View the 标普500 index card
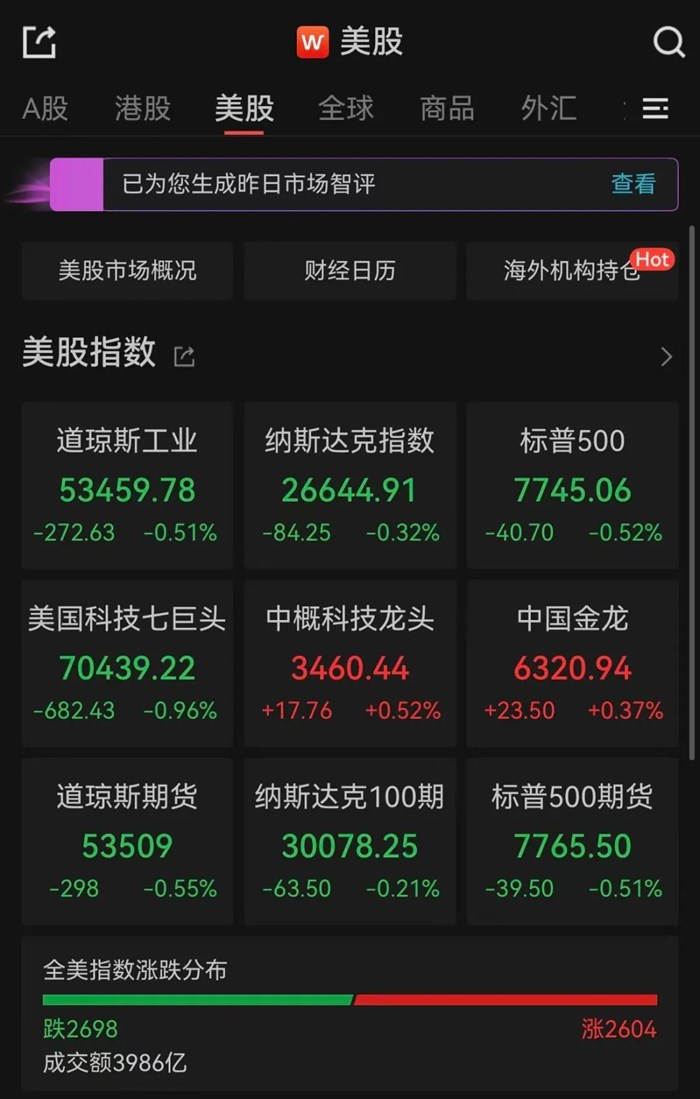700x1099 pixels. click(572, 485)
